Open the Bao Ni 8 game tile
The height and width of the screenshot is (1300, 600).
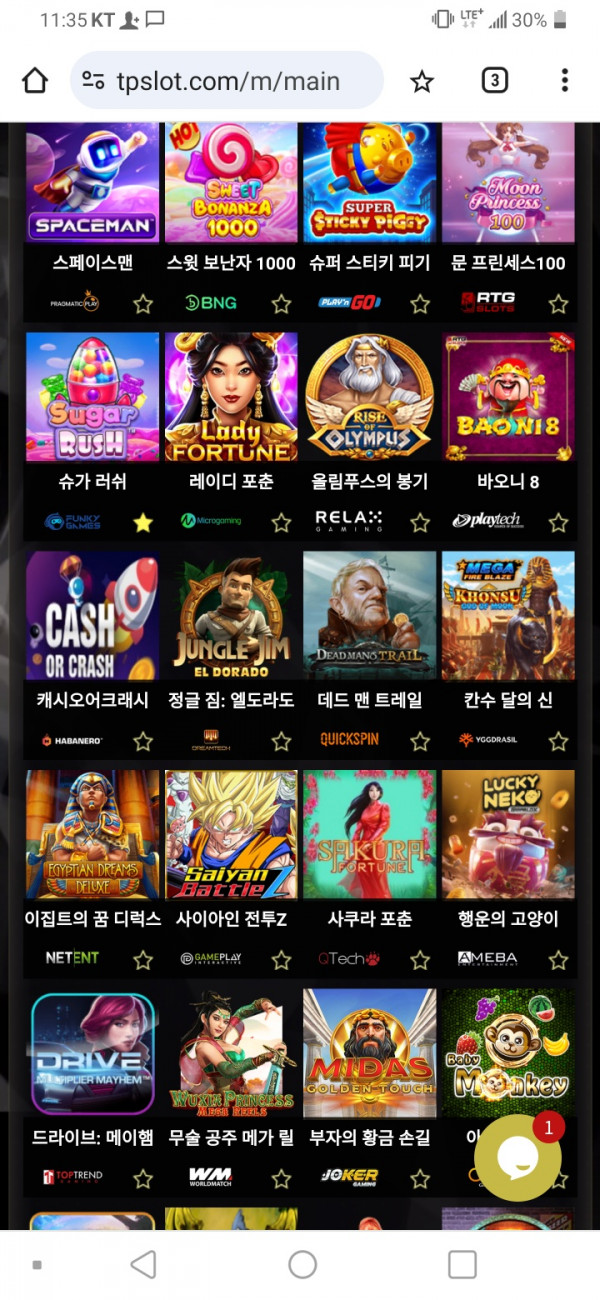click(x=508, y=397)
